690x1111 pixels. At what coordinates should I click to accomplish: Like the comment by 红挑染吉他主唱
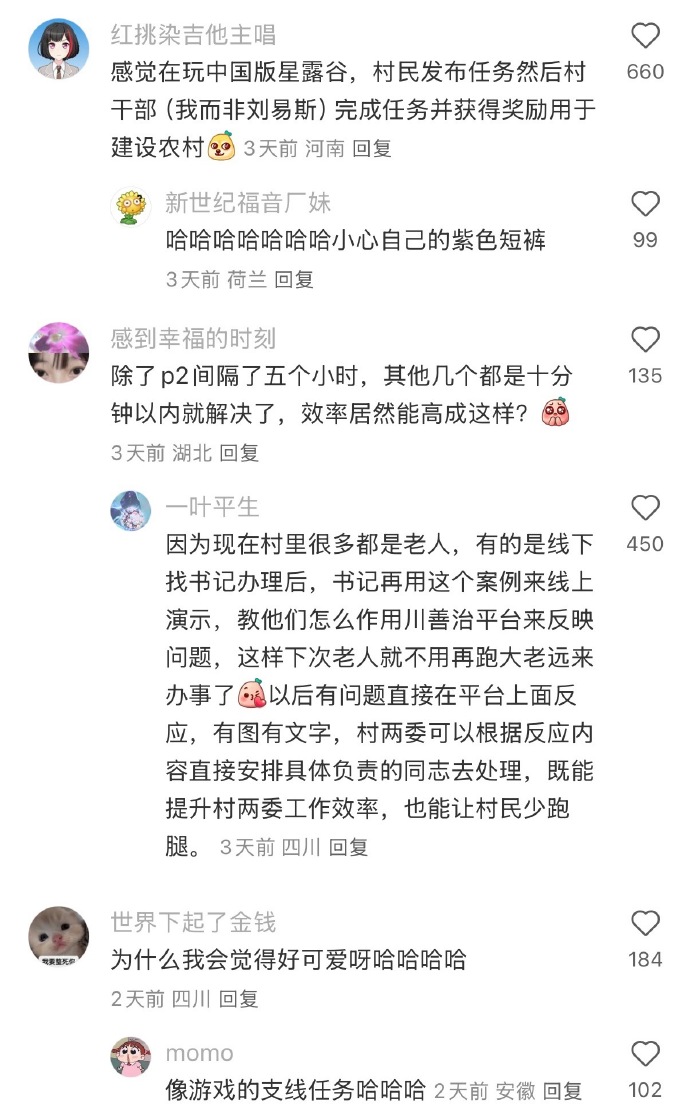(646, 37)
